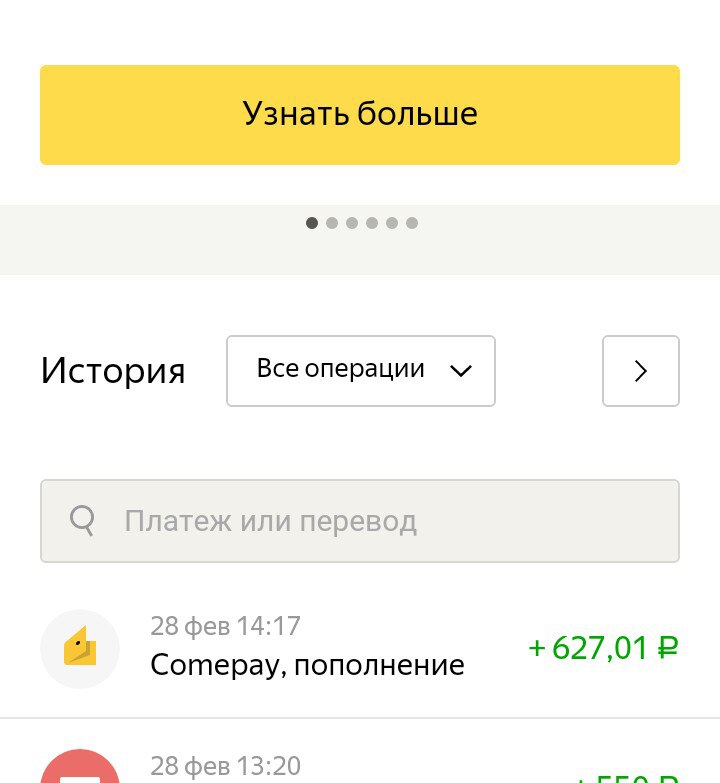The height and width of the screenshot is (783, 720).
Task: Open the Comepay top-up transaction of 627,01 ₽
Action: point(360,647)
